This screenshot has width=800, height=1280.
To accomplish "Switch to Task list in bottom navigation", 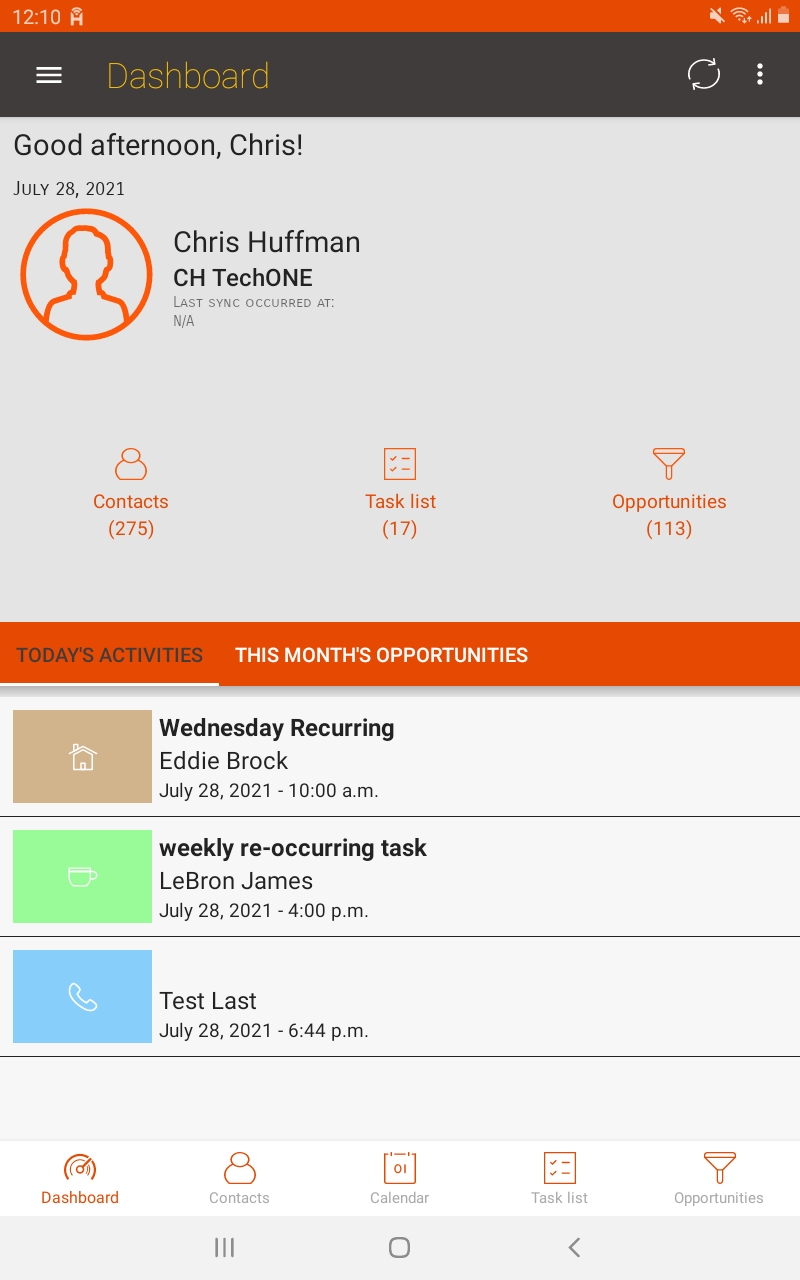I will pos(560,1179).
